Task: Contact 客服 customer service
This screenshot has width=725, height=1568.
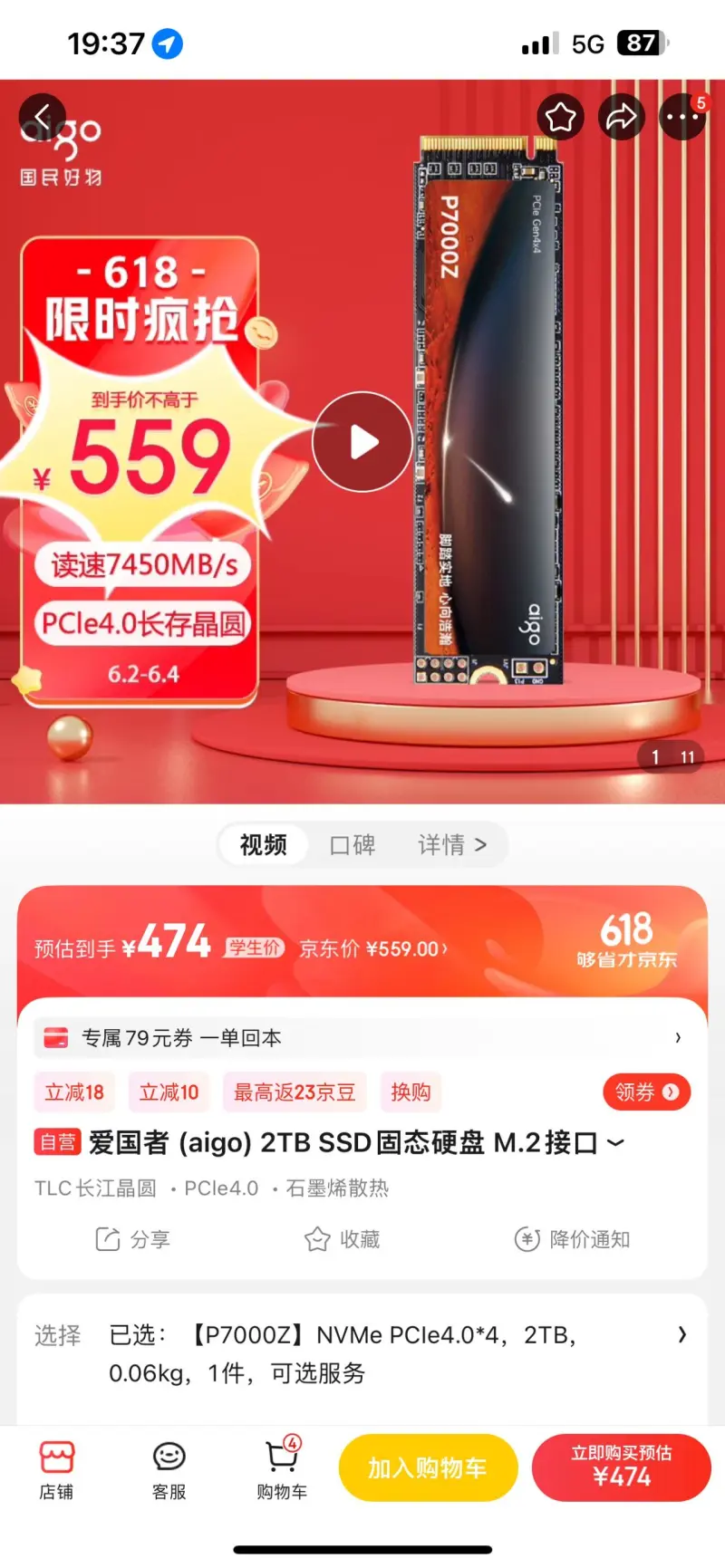Action: [x=169, y=1469]
